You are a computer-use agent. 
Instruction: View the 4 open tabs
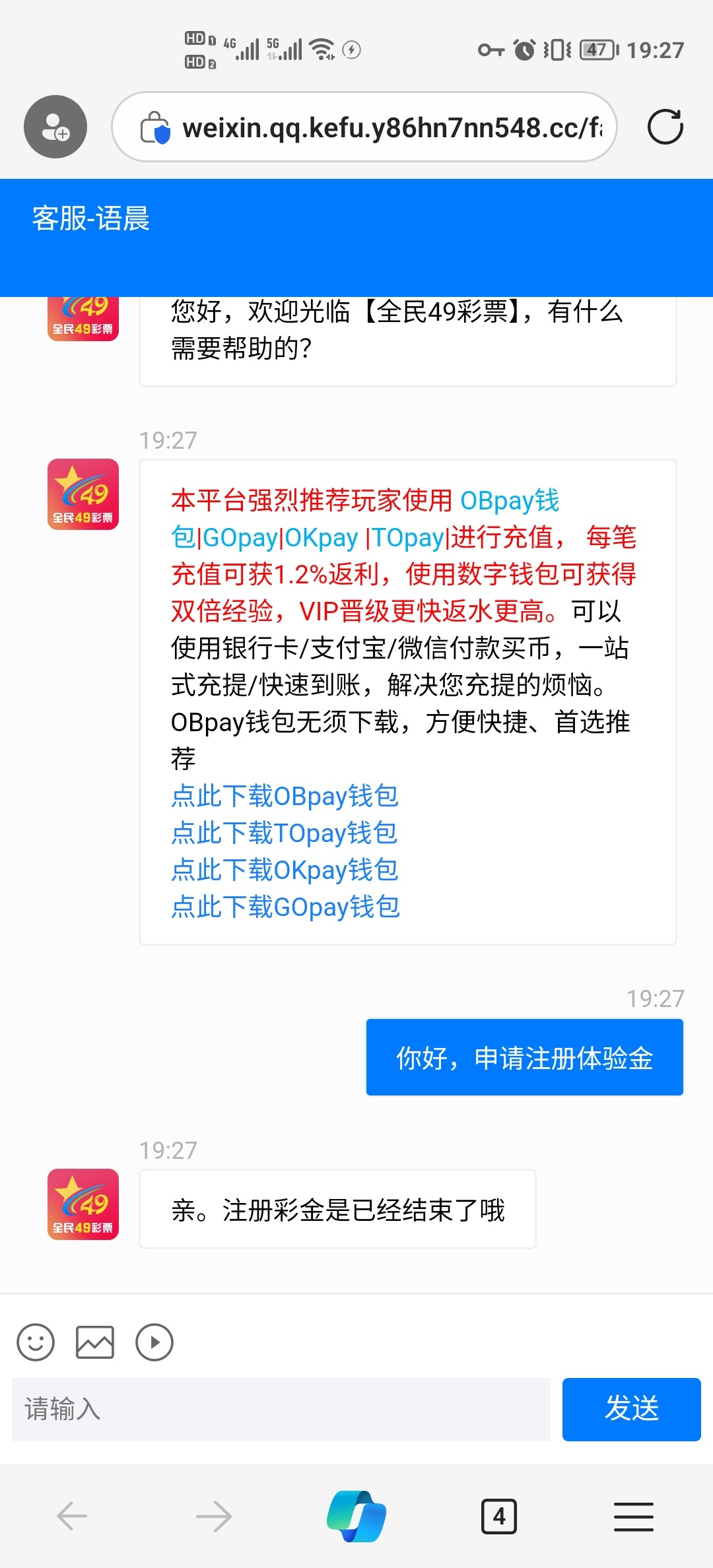(x=499, y=1516)
